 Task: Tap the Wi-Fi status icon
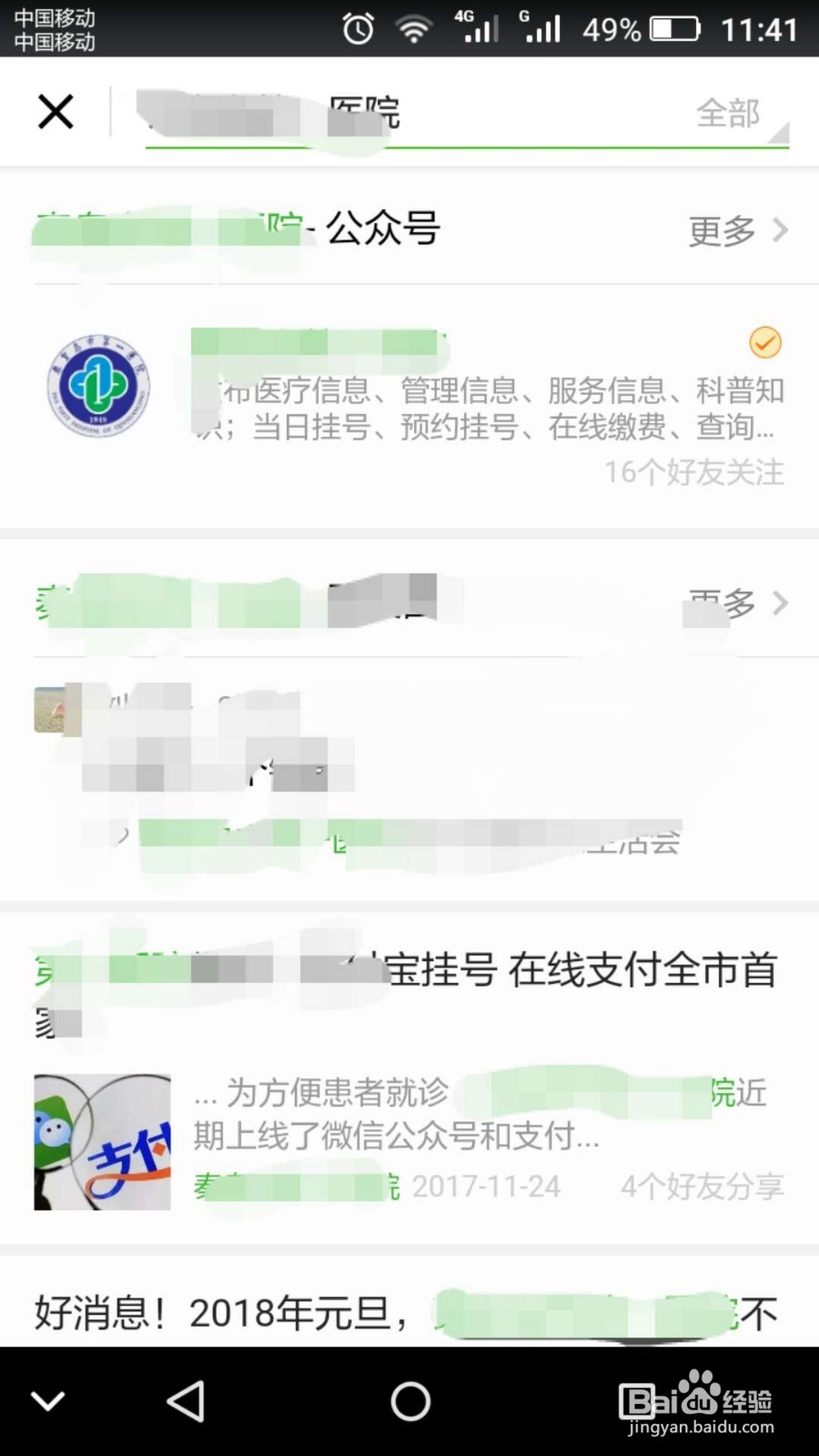point(414,28)
